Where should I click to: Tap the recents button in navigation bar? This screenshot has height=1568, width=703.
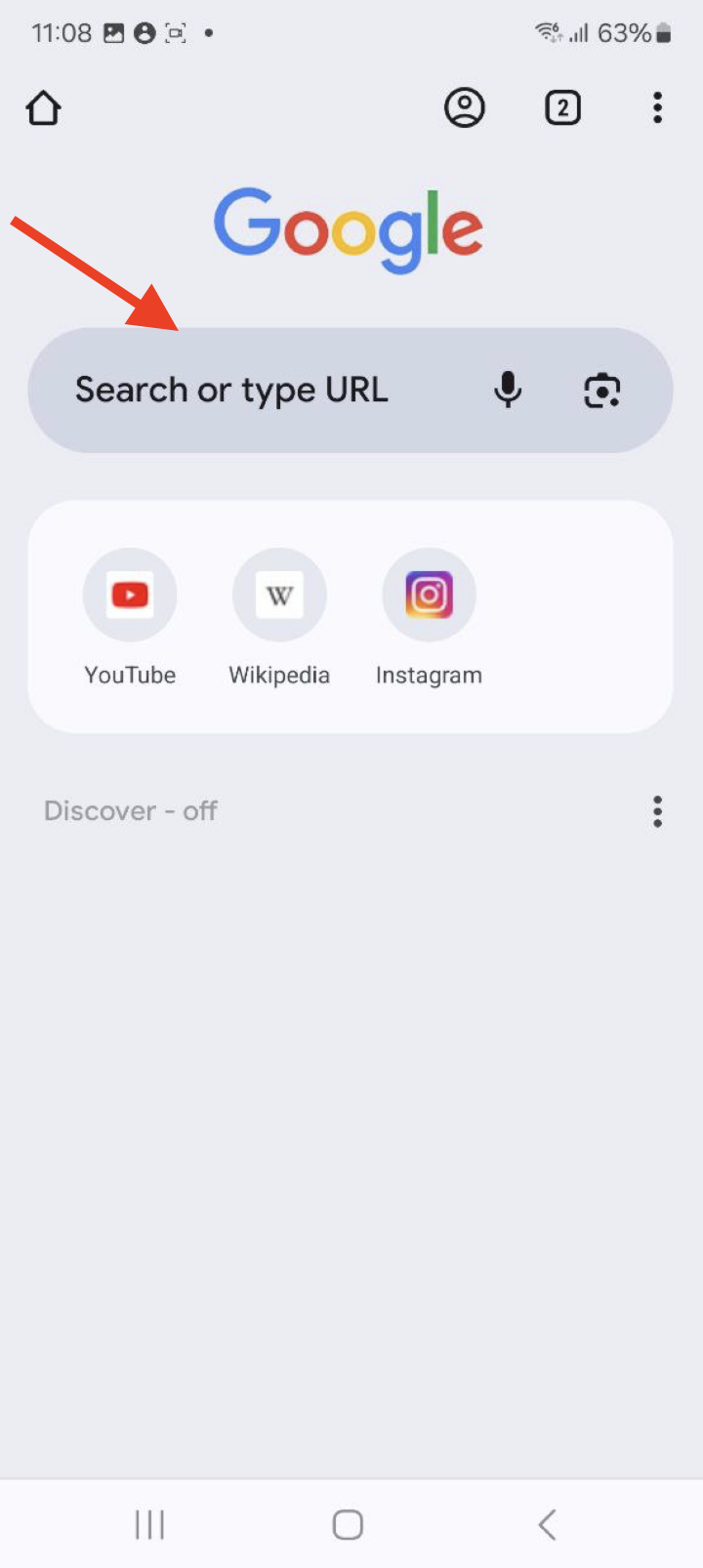coord(148,1522)
